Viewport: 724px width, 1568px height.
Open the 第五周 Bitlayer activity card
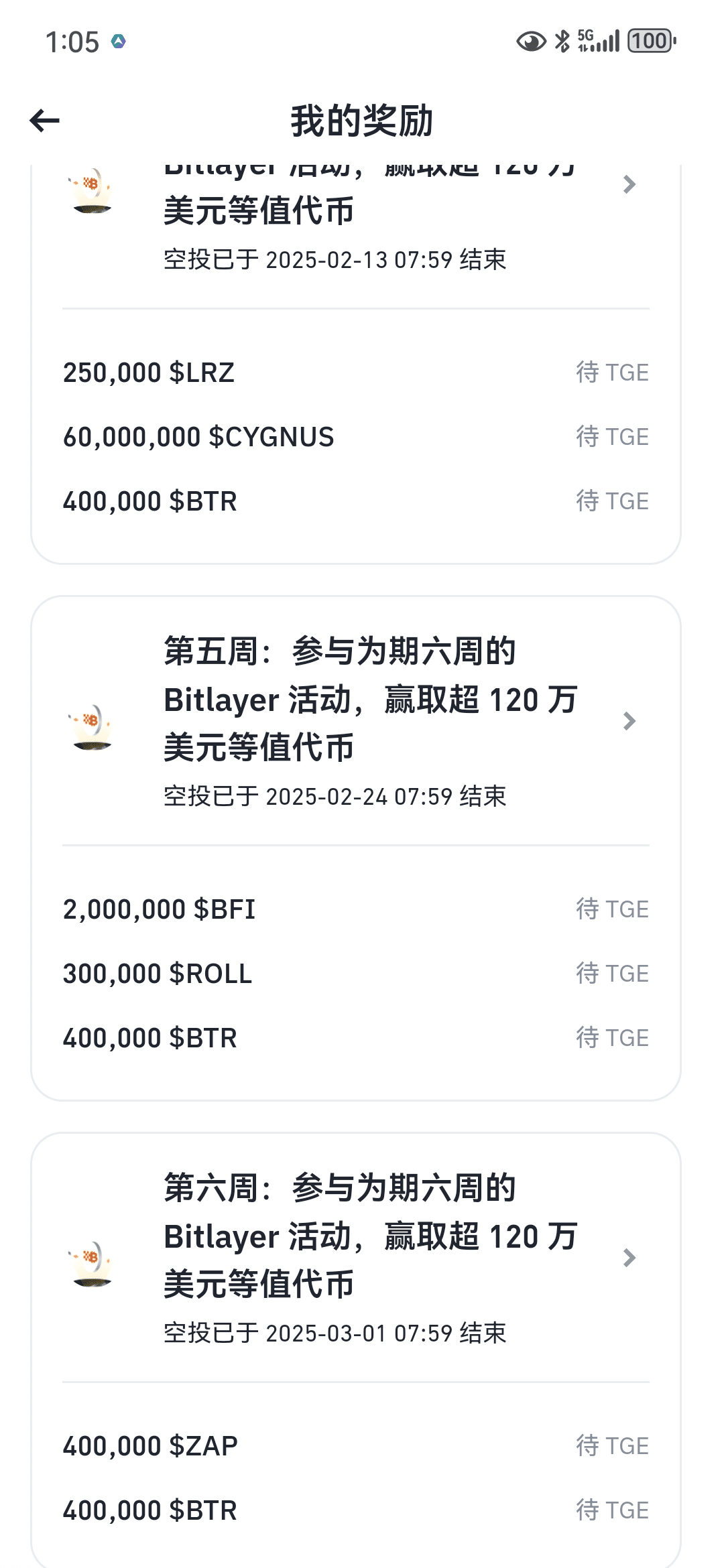356,722
